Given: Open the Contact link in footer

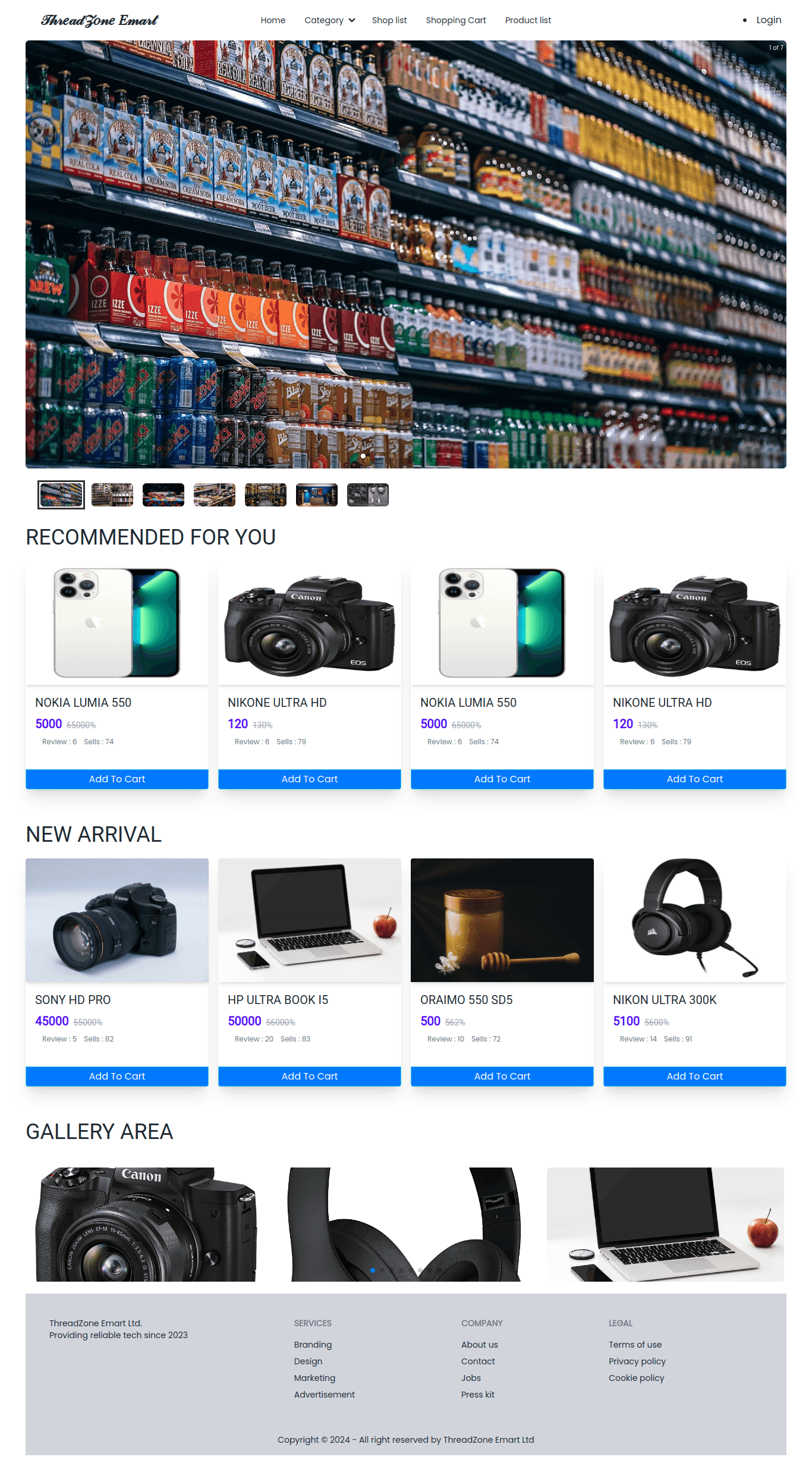Looking at the screenshot, I should point(478,1361).
